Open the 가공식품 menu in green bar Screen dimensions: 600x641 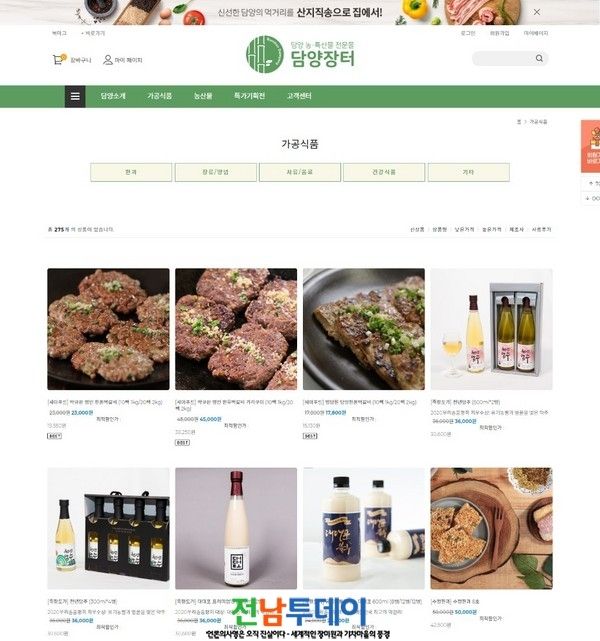[160, 96]
